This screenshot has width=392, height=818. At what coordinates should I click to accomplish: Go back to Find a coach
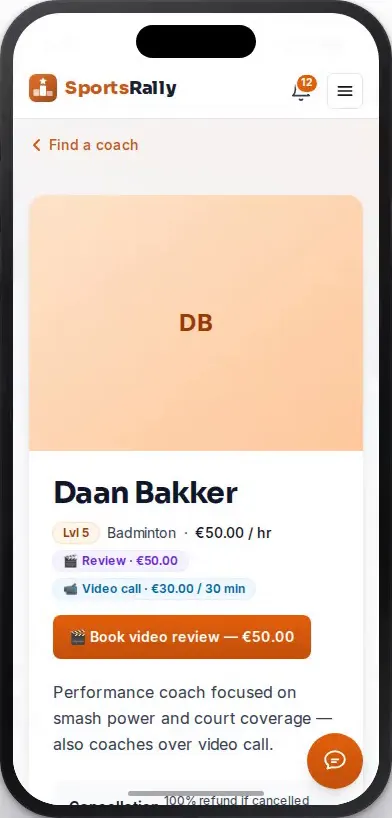(86, 145)
